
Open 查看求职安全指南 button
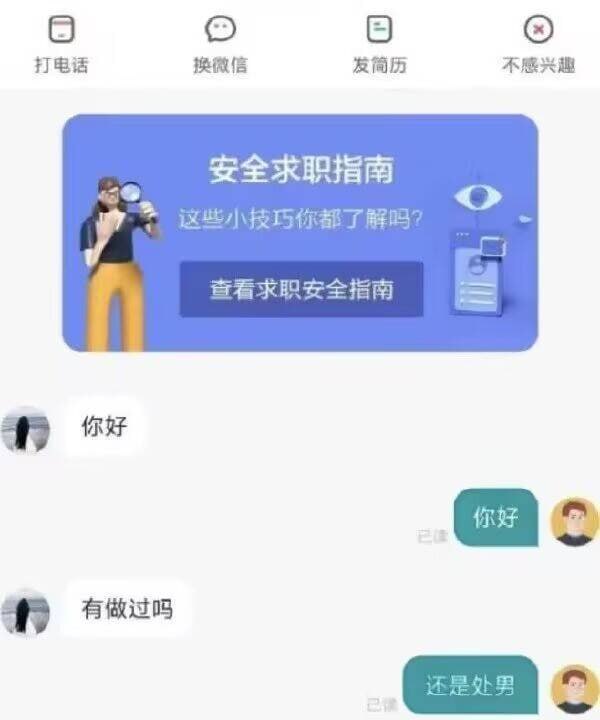pyautogui.click(x=301, y=290)
